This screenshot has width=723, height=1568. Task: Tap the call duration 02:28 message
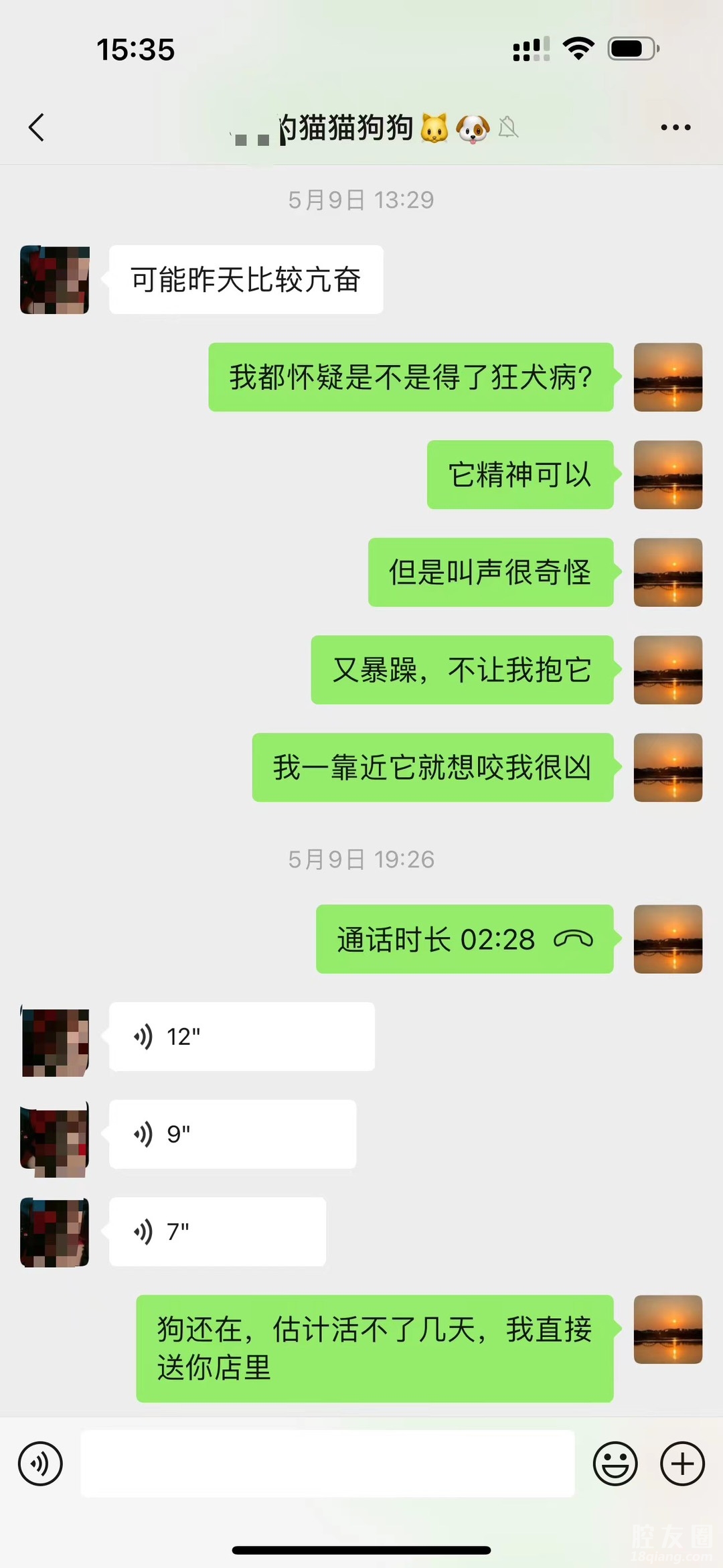pos(464,939)
